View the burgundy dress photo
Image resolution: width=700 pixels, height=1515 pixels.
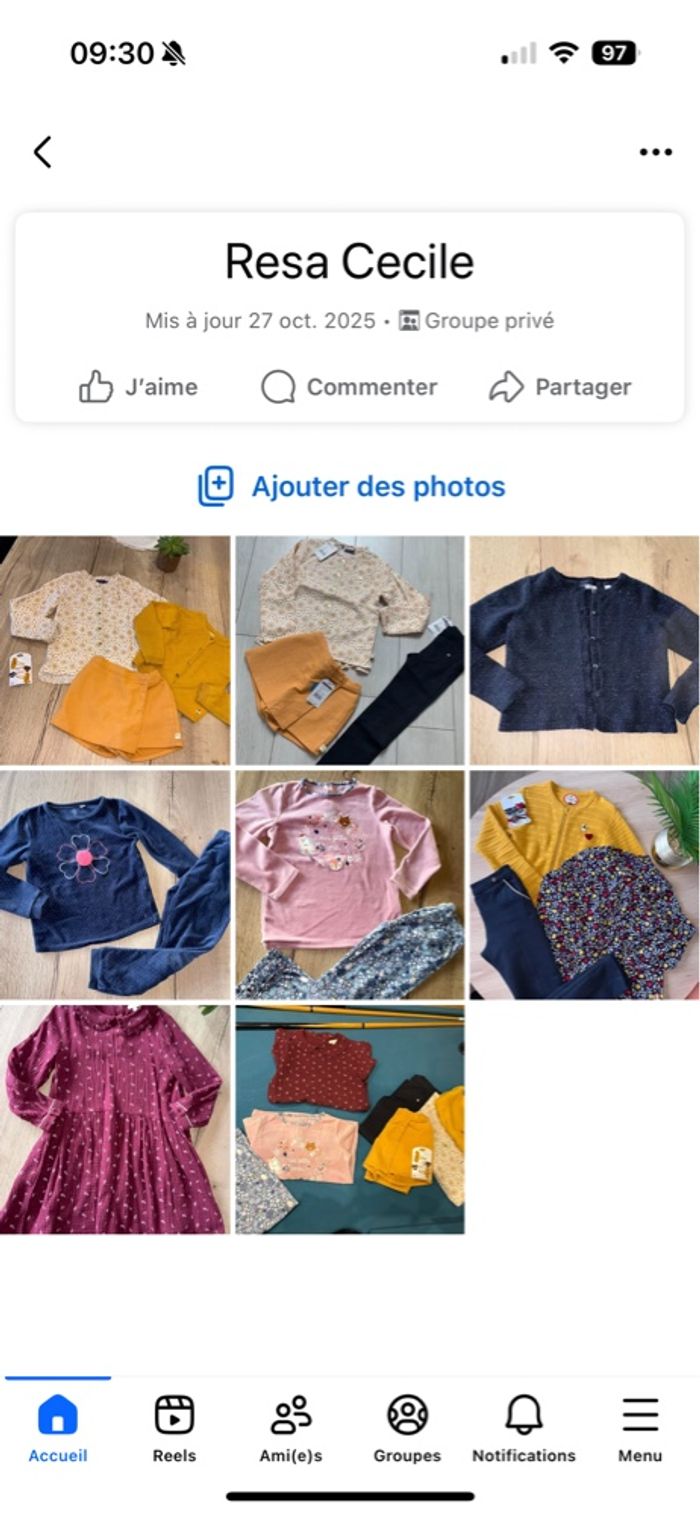[115, 1119]
